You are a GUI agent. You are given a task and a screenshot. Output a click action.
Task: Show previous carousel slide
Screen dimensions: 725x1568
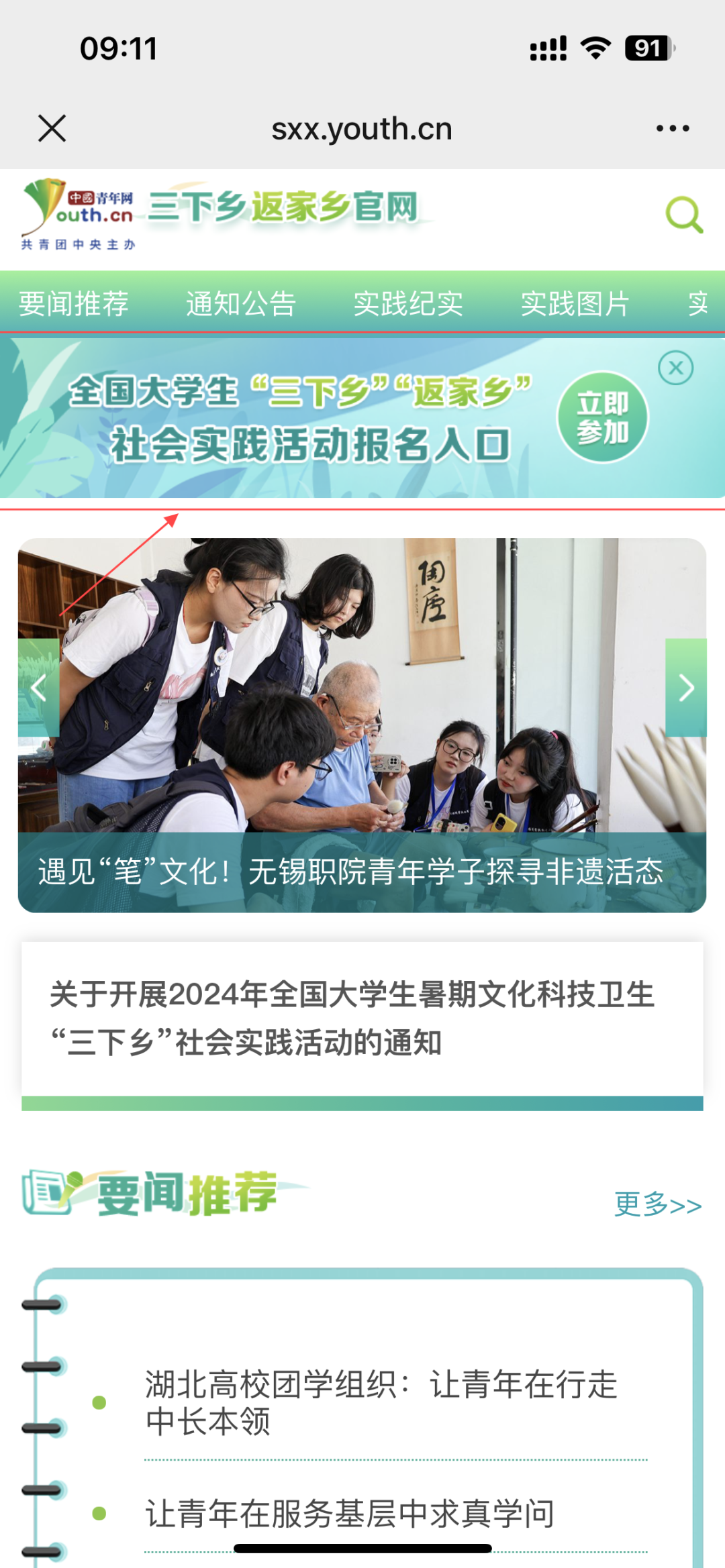point(38,688)
